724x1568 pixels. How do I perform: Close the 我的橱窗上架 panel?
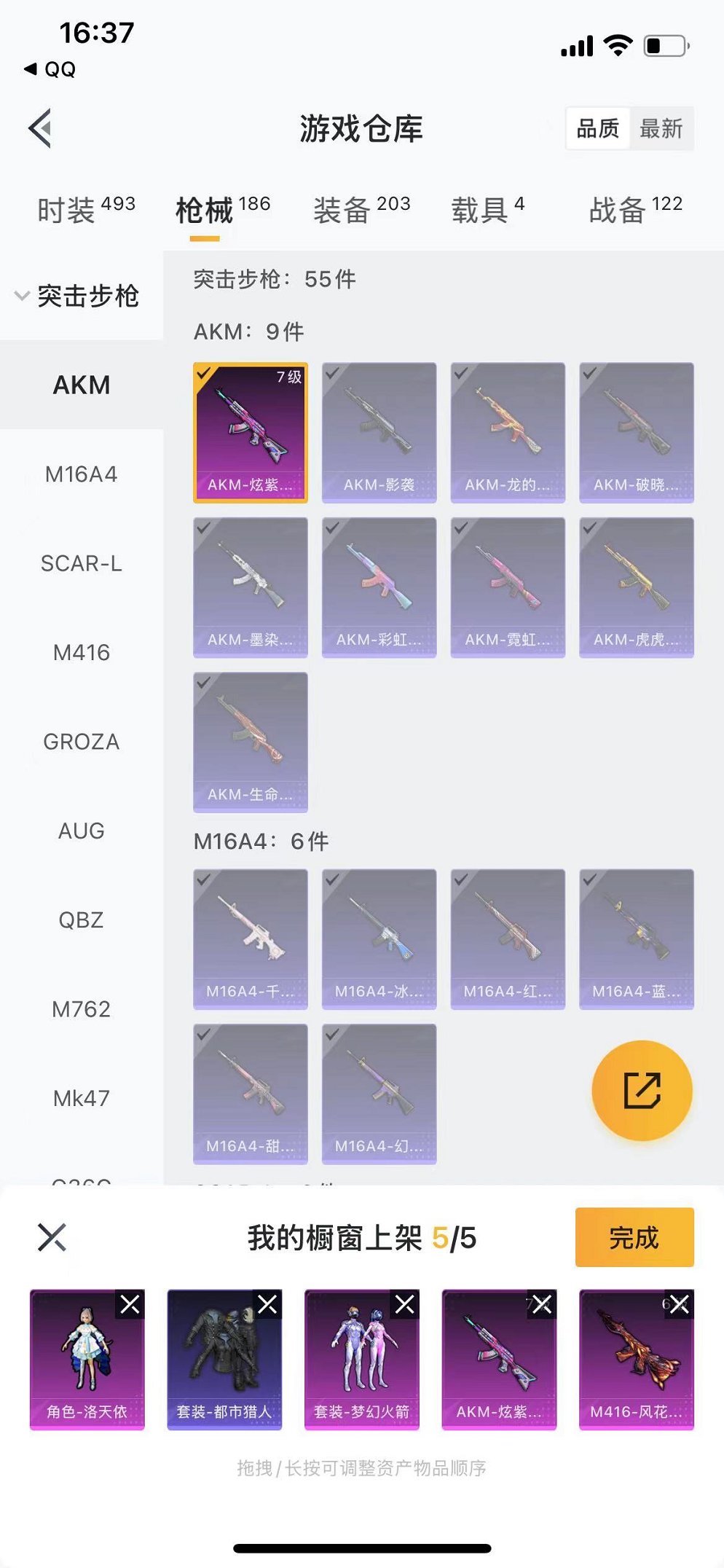pos(52,1237)
